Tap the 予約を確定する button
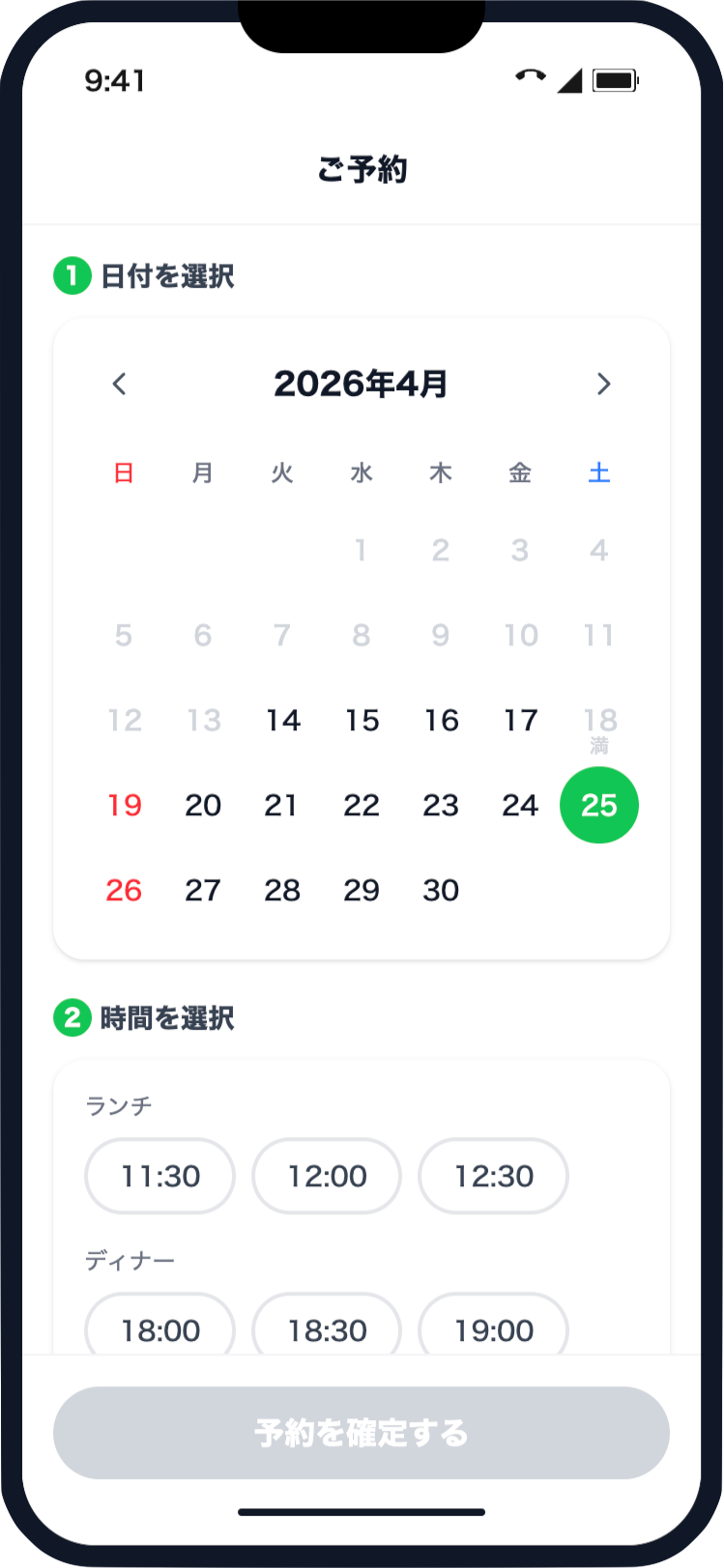 [x=362, y=1433]
